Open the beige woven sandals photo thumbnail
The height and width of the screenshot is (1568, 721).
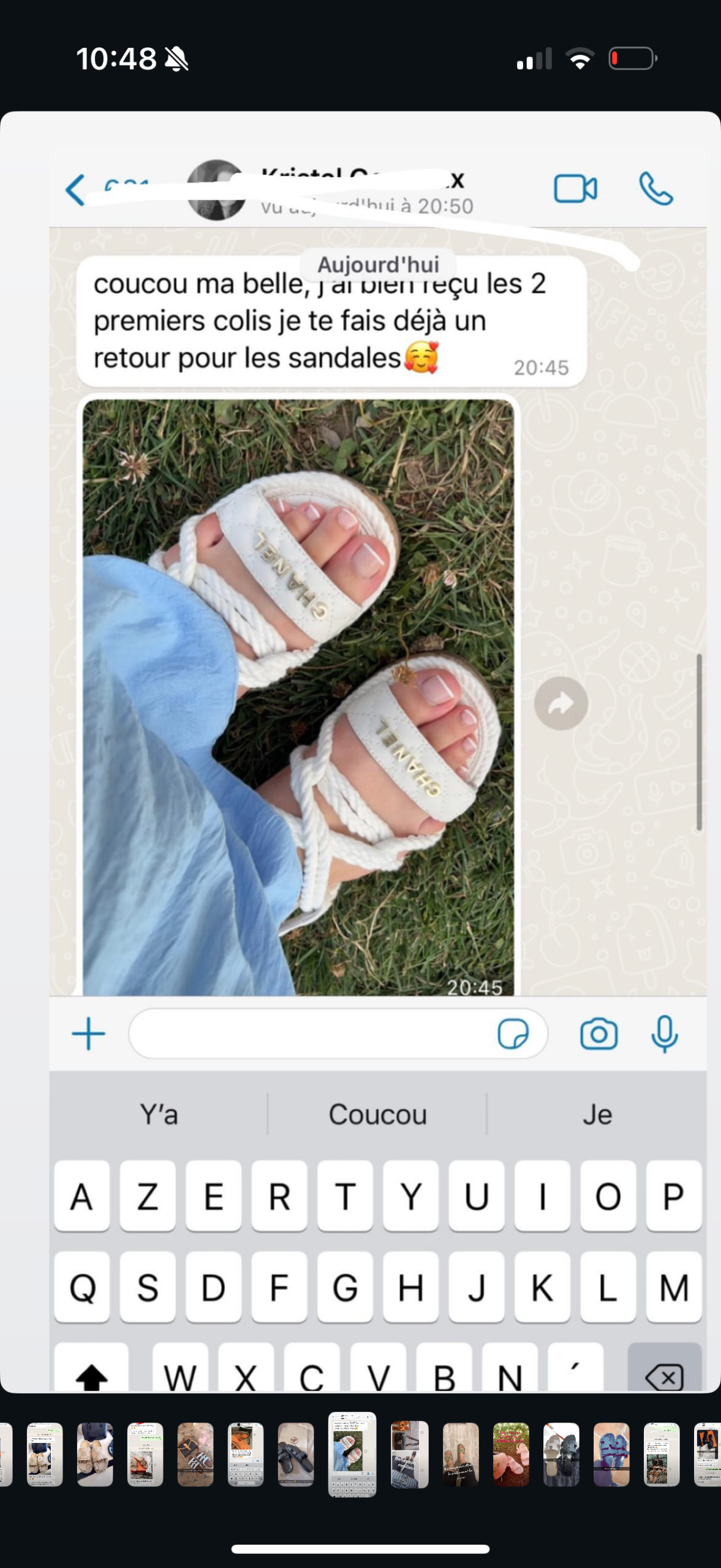[95, 1454]
